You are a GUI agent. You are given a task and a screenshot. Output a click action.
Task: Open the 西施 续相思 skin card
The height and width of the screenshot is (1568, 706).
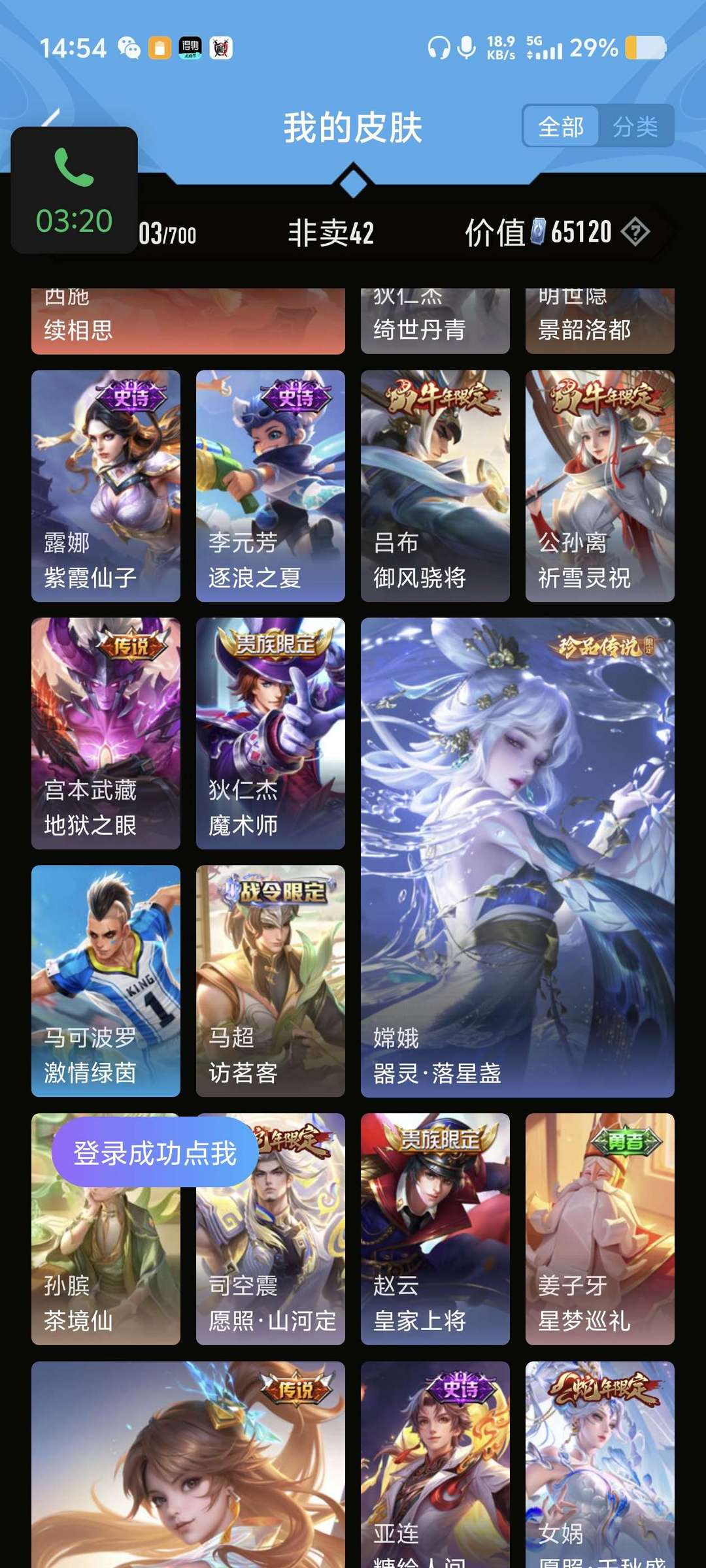[x=188, y=321]
